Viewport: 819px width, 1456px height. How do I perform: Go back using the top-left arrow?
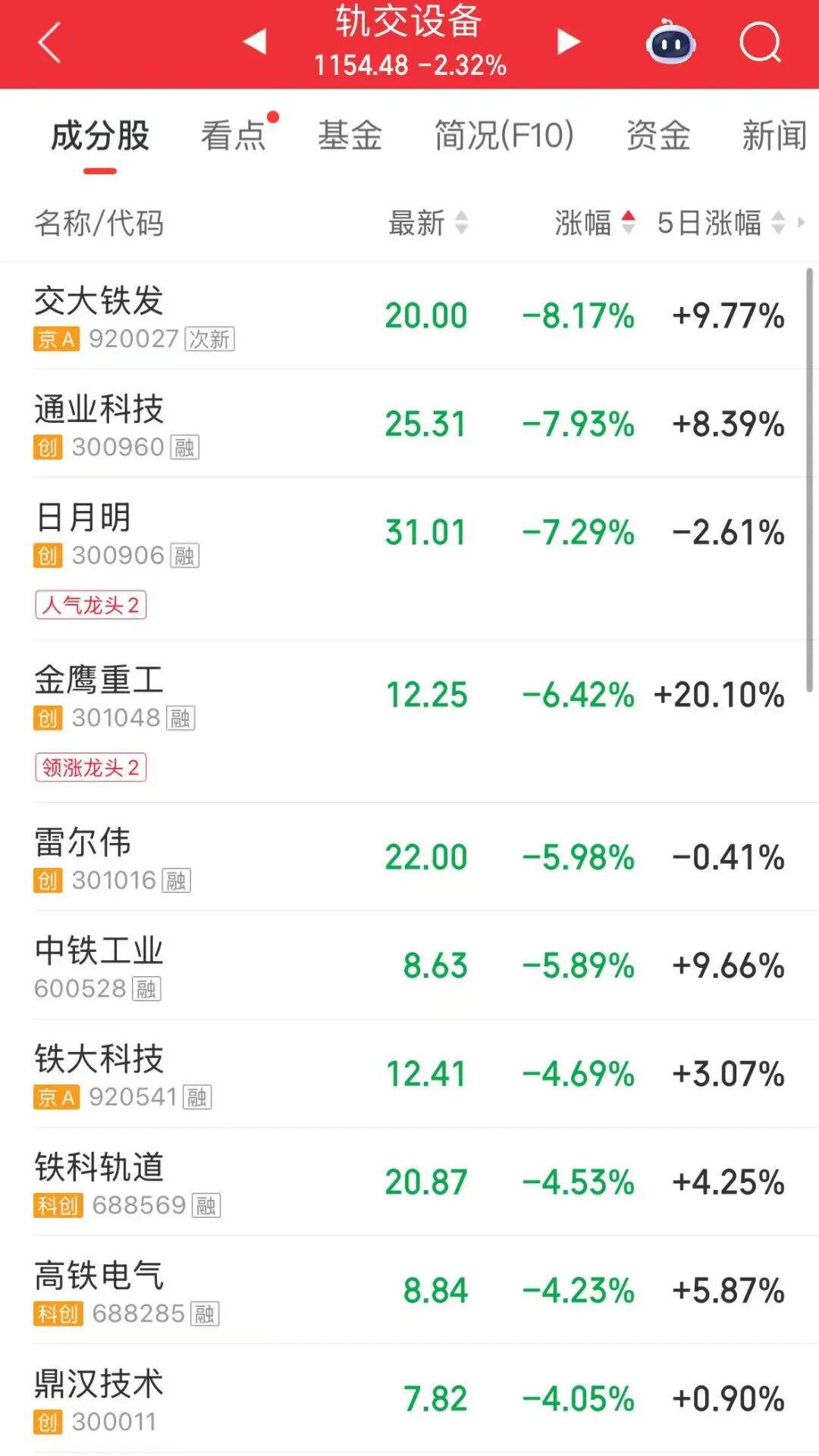click(49, 42)
